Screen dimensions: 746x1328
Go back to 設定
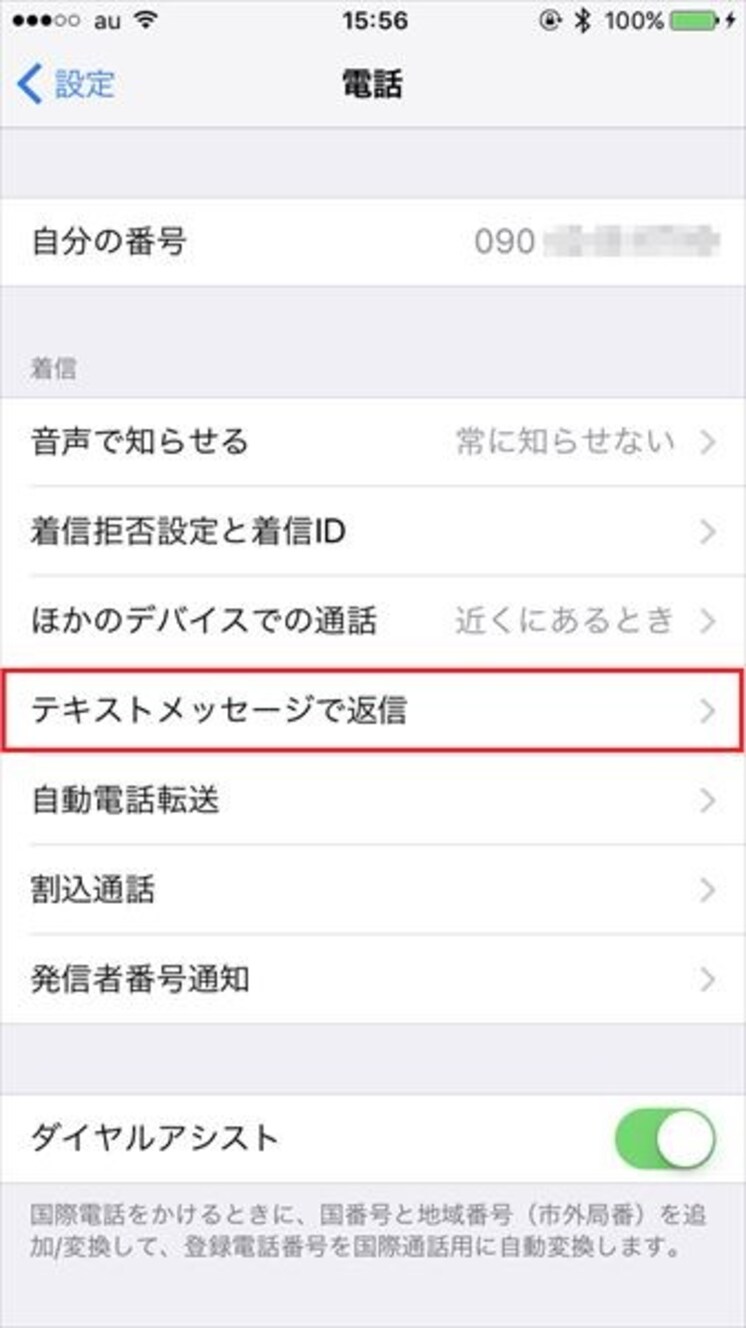click(x=66, y=84)
